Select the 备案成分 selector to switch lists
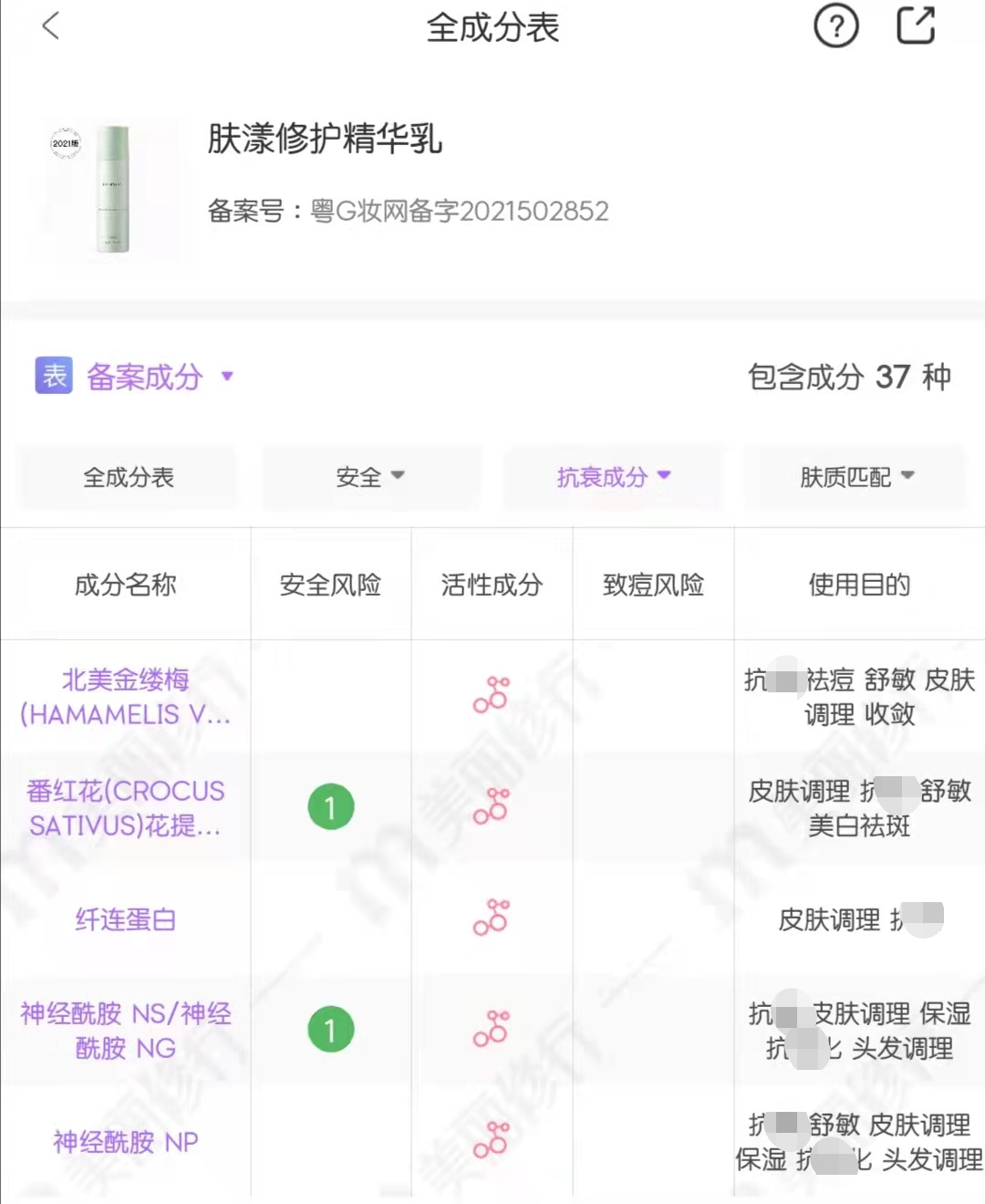This screenshot has height=1204, width=985. click(146, 377)
